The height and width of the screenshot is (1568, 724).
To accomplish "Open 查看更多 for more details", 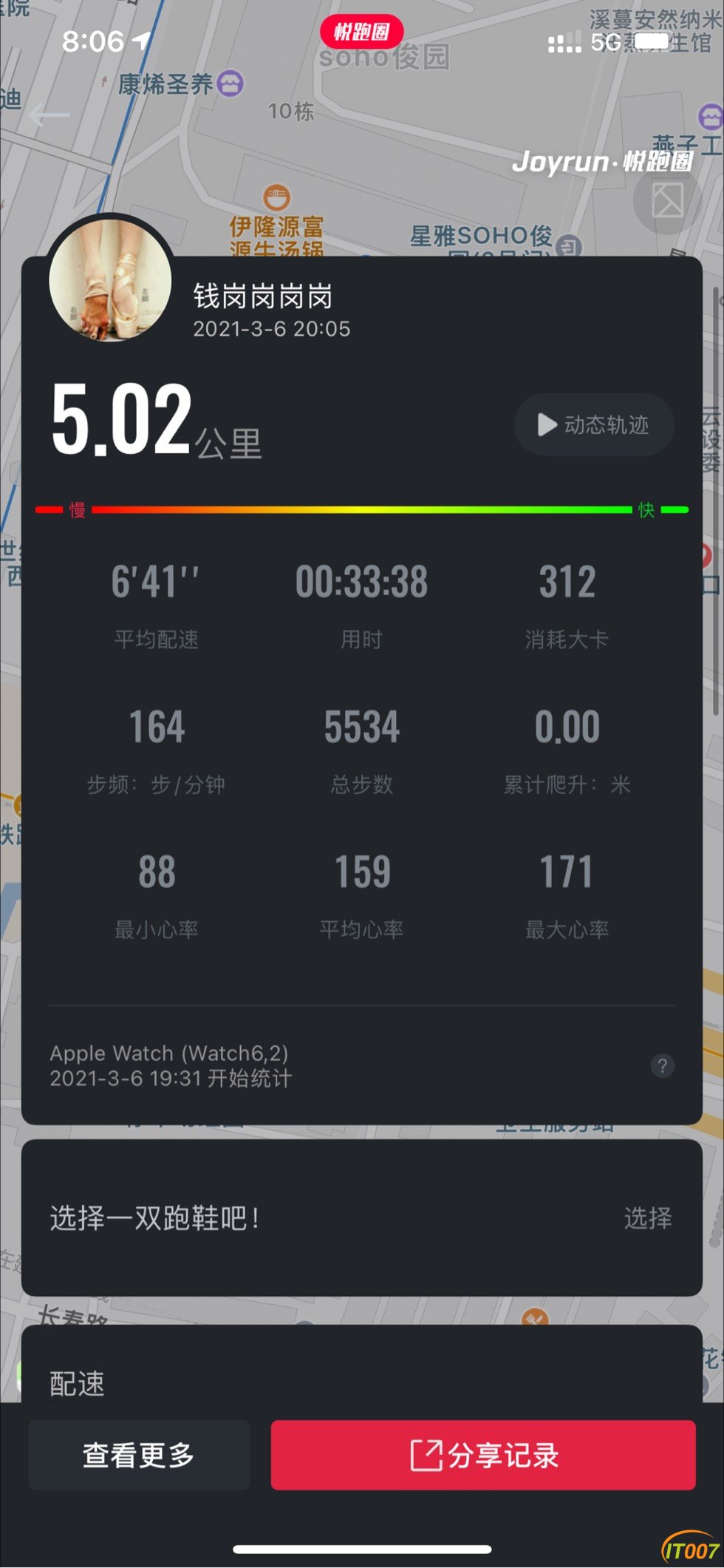I will click(139, 1455).
